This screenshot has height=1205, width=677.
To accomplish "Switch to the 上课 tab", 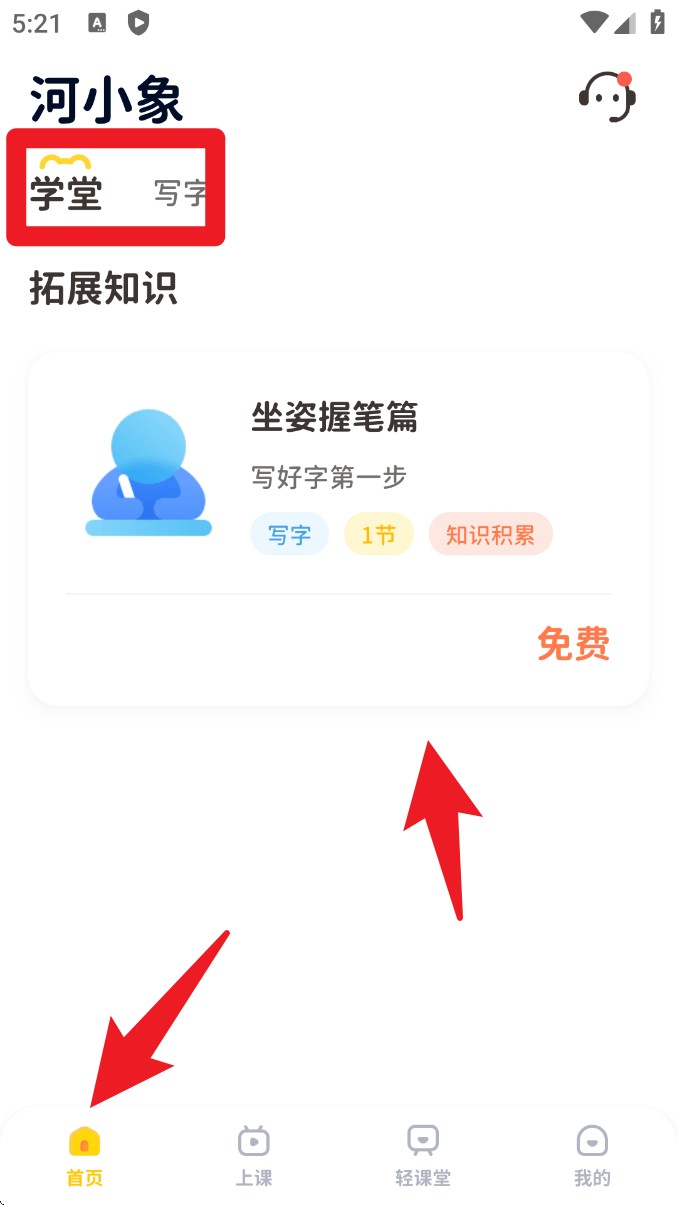I will pos(254,1155).
